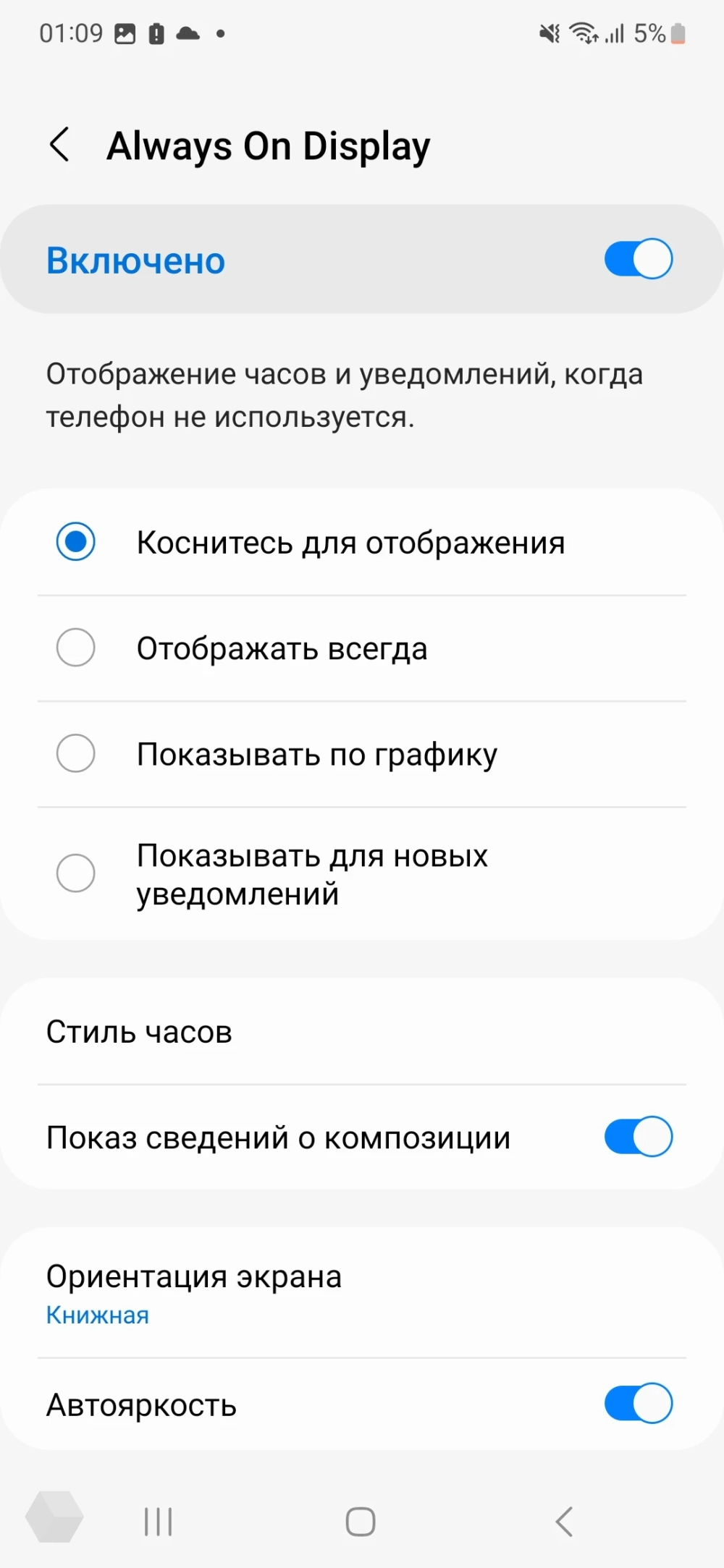724x1568 pixels.
Task: Pick Показывать для новых уведомлений
Action: pos(76,873)
